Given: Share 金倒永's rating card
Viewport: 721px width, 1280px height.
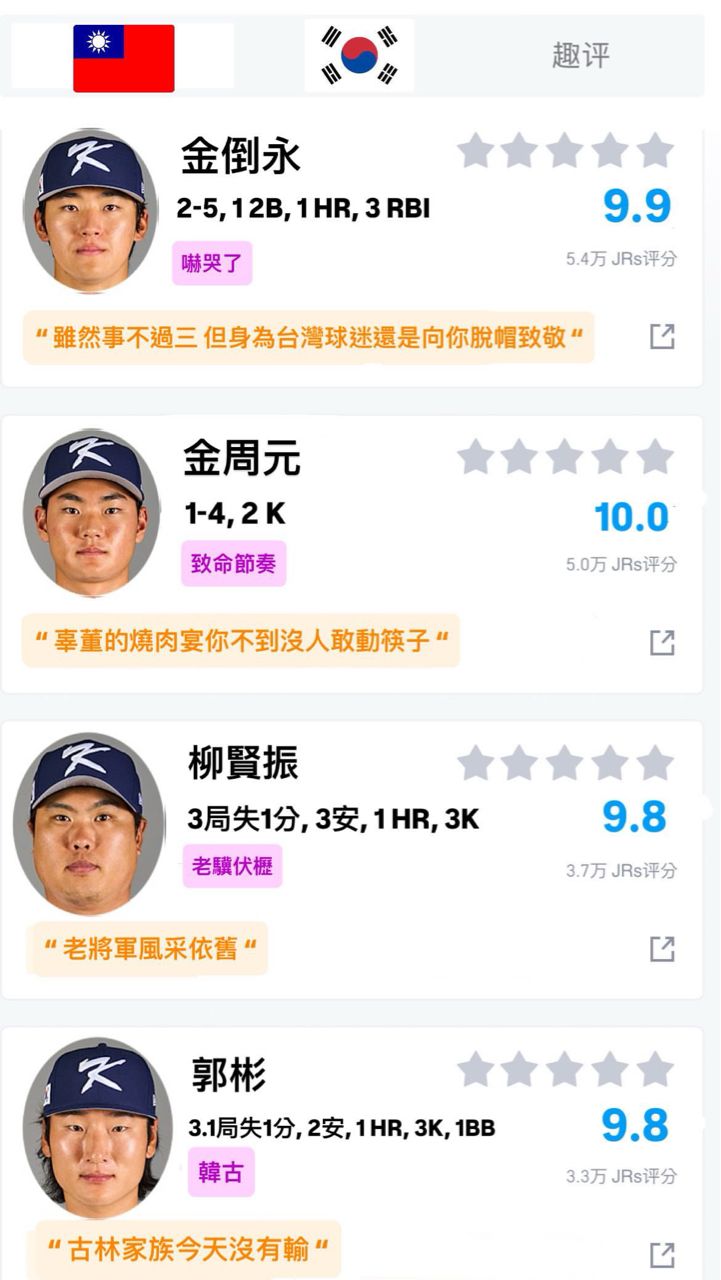Looking at the screenshot, I should click(x=662, y=337).
